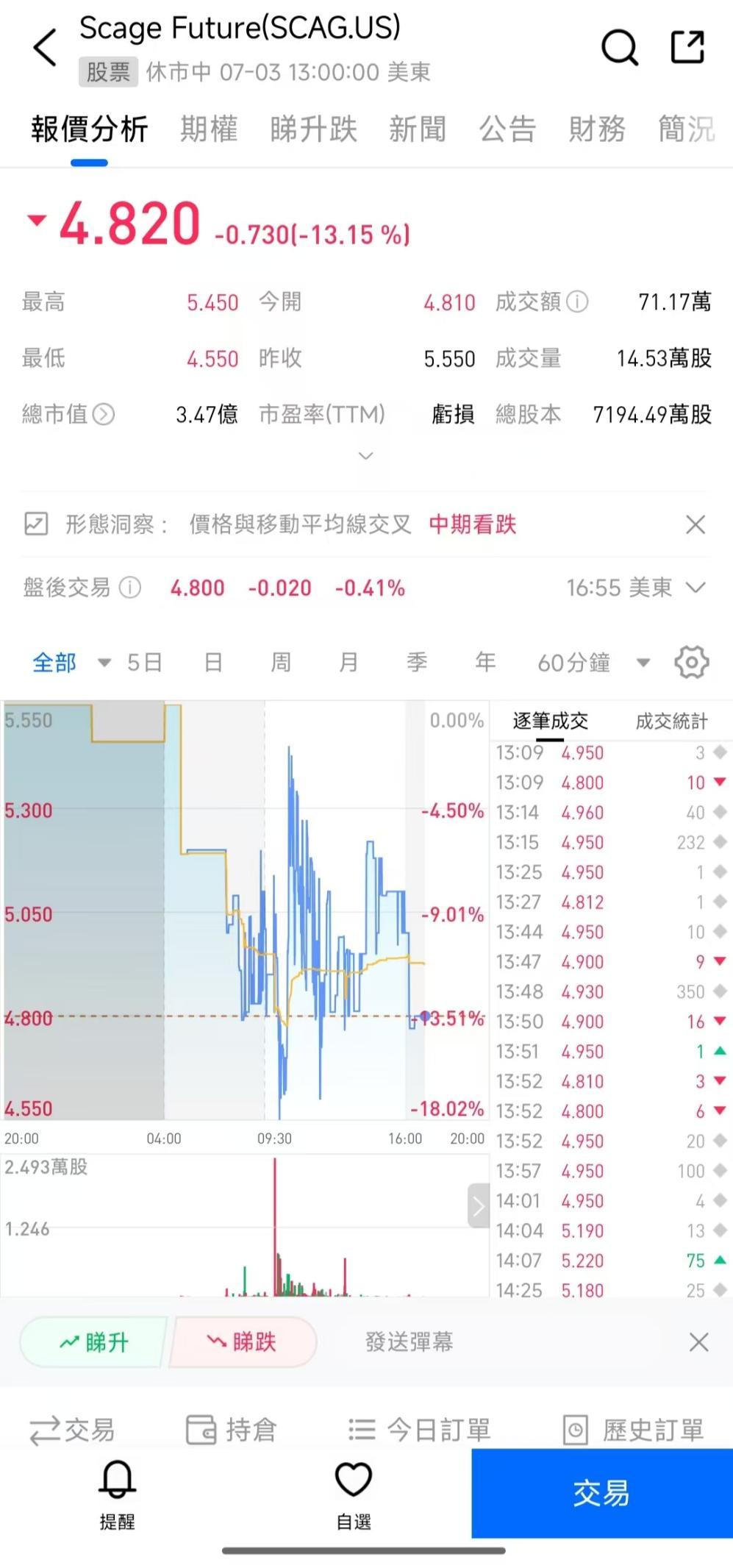Switch to the 期權 tab

[209, 129]
